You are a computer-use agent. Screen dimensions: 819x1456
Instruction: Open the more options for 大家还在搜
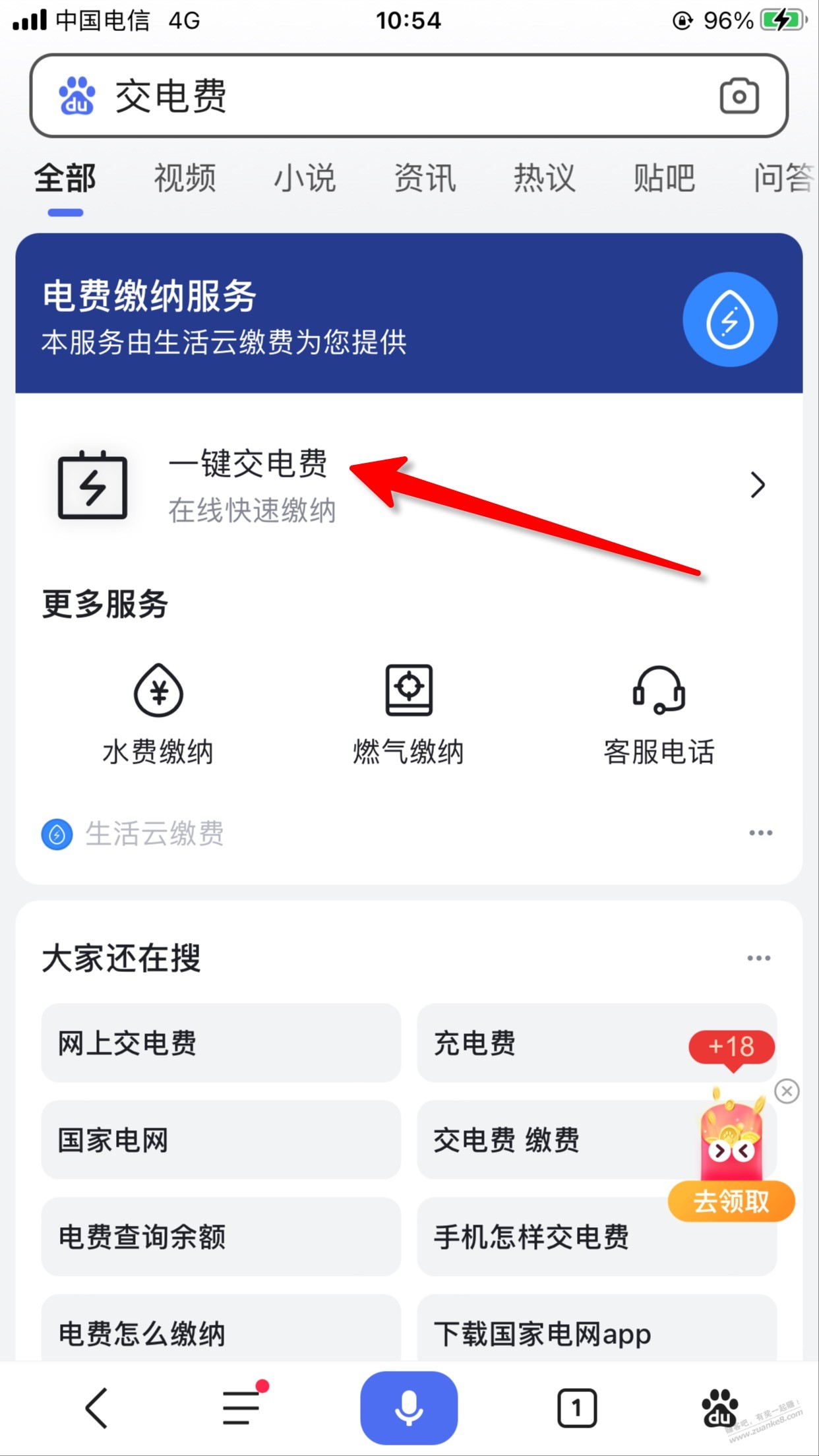[x=759, y=958]
